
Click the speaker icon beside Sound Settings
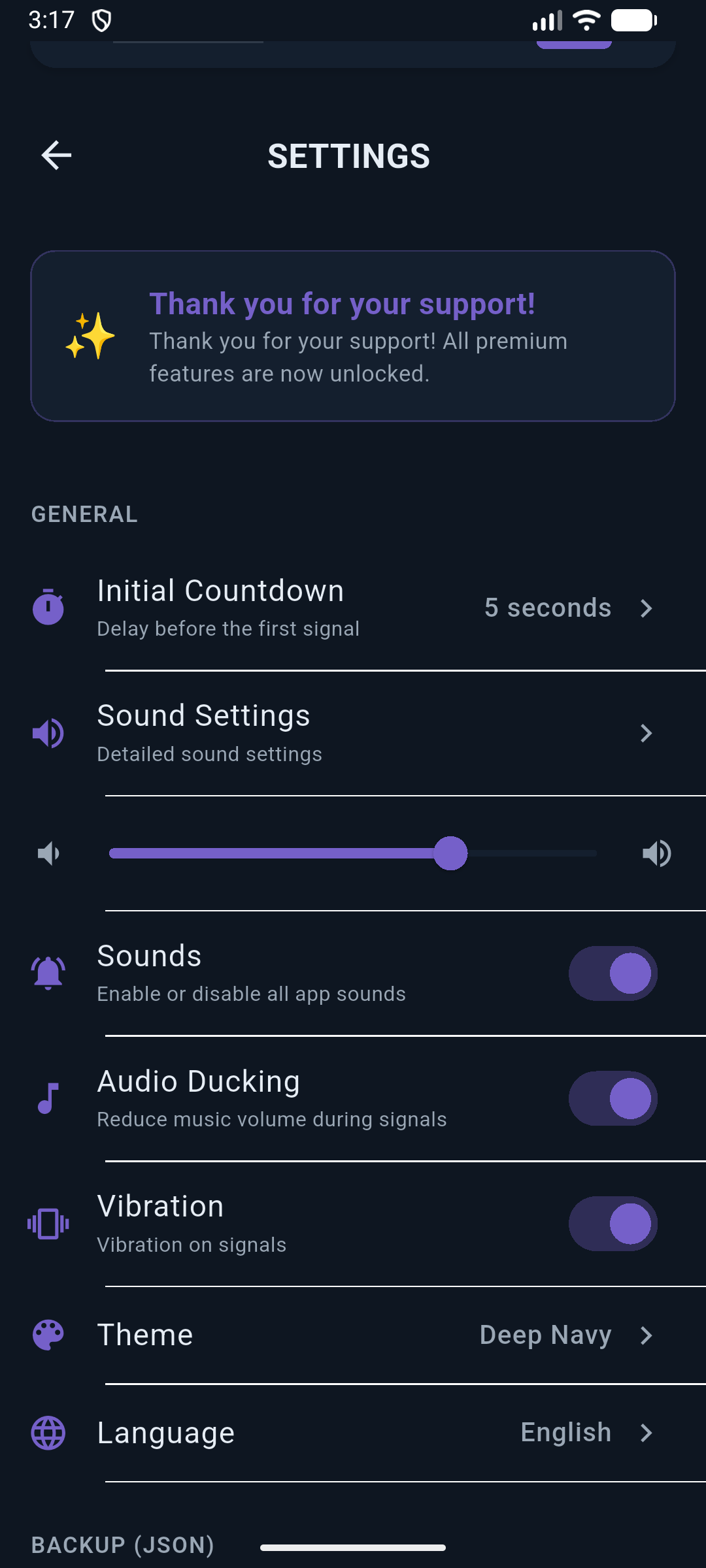48,733
